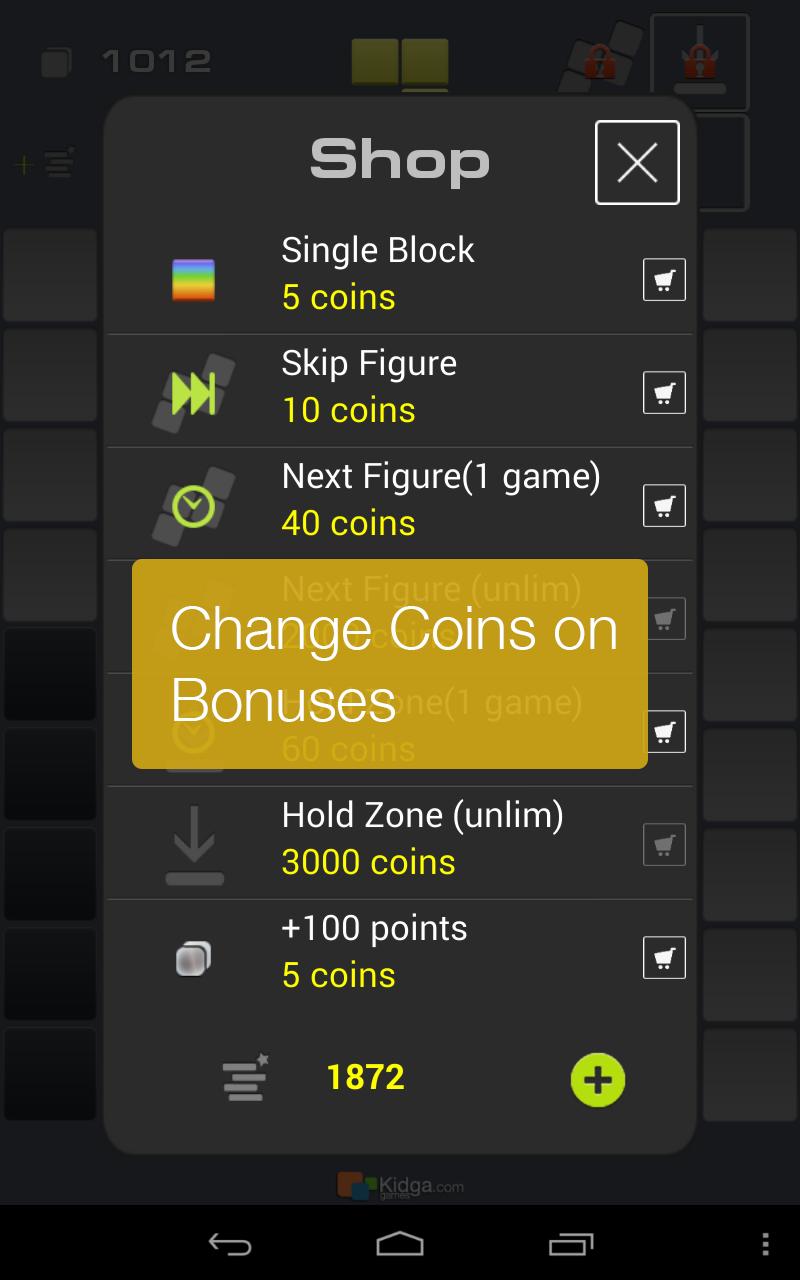Image resolution: width=800 pixels, height=1280 pixels.
Task: Buy +100 points for 5 coins
Action: tap(664, 958)
